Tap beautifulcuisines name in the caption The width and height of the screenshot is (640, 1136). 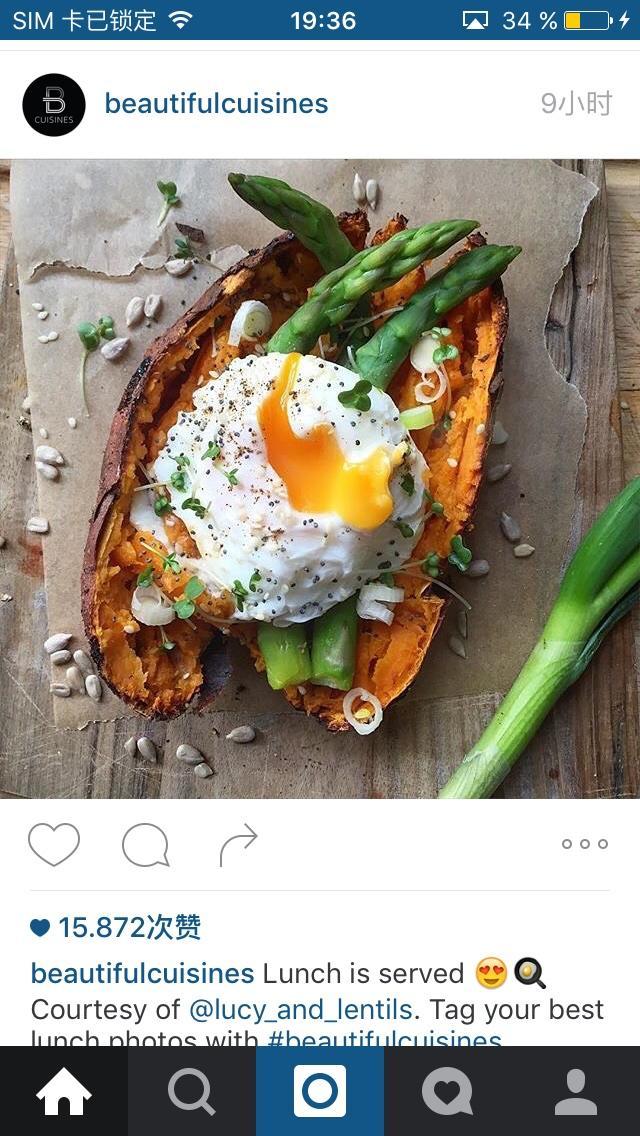coord(142,973)
